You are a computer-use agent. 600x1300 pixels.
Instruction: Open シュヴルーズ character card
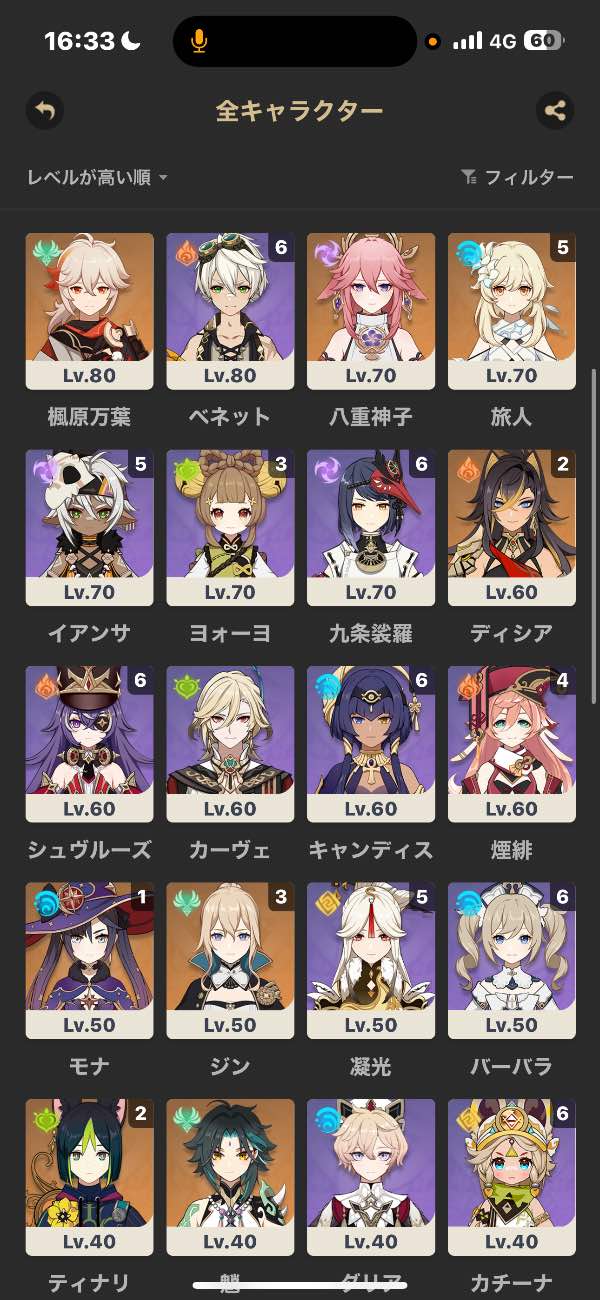point(89,744)
